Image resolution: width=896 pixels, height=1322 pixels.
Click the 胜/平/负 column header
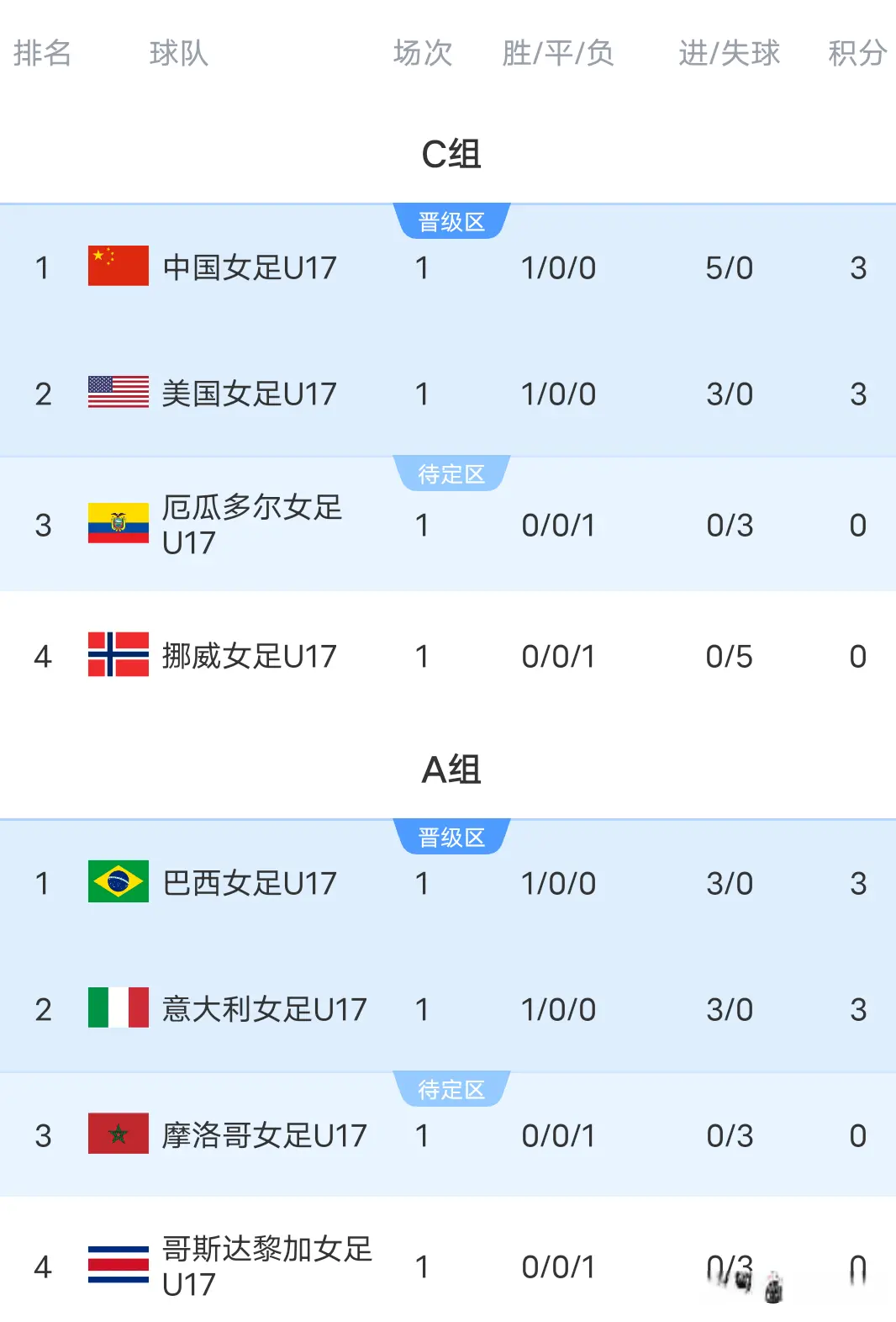click(x=559, y=53)
